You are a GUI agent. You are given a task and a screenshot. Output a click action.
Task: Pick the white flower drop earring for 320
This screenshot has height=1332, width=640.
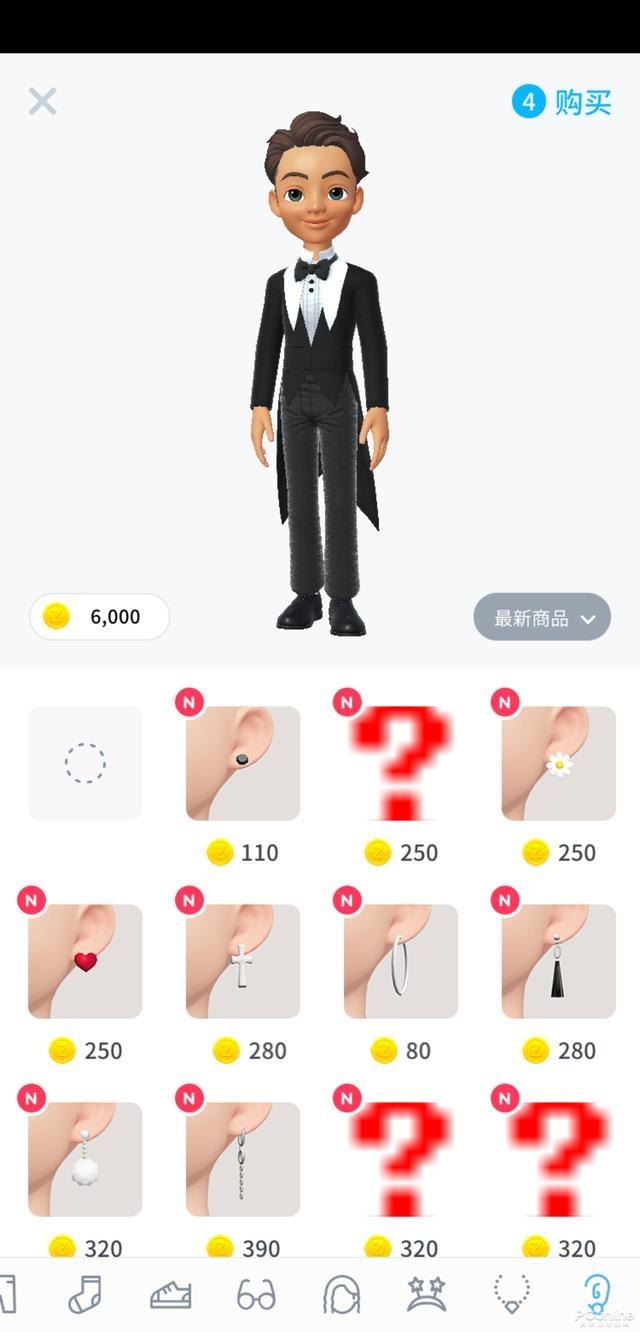pyautogui.click(x=85, y=1159)
